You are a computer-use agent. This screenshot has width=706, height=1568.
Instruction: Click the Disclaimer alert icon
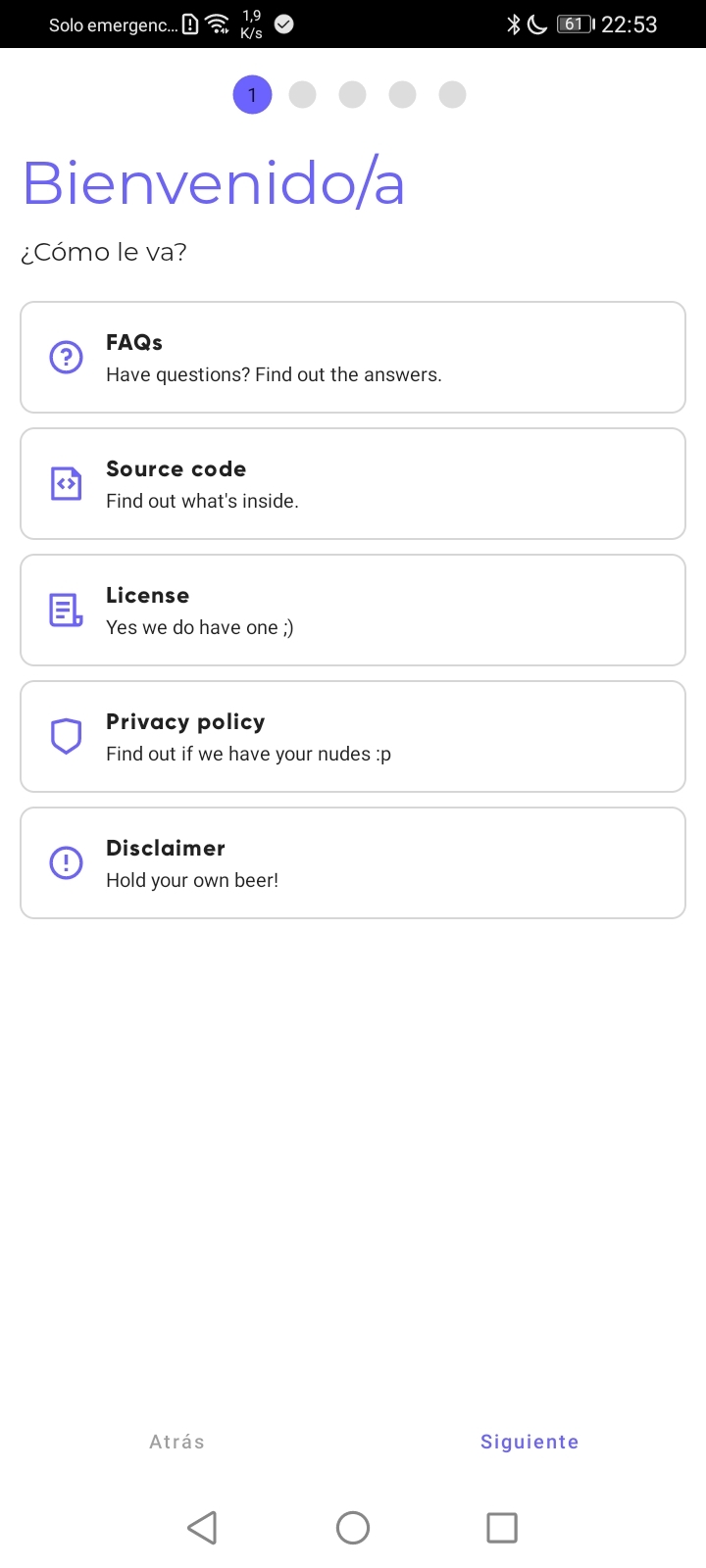point(65,861)
